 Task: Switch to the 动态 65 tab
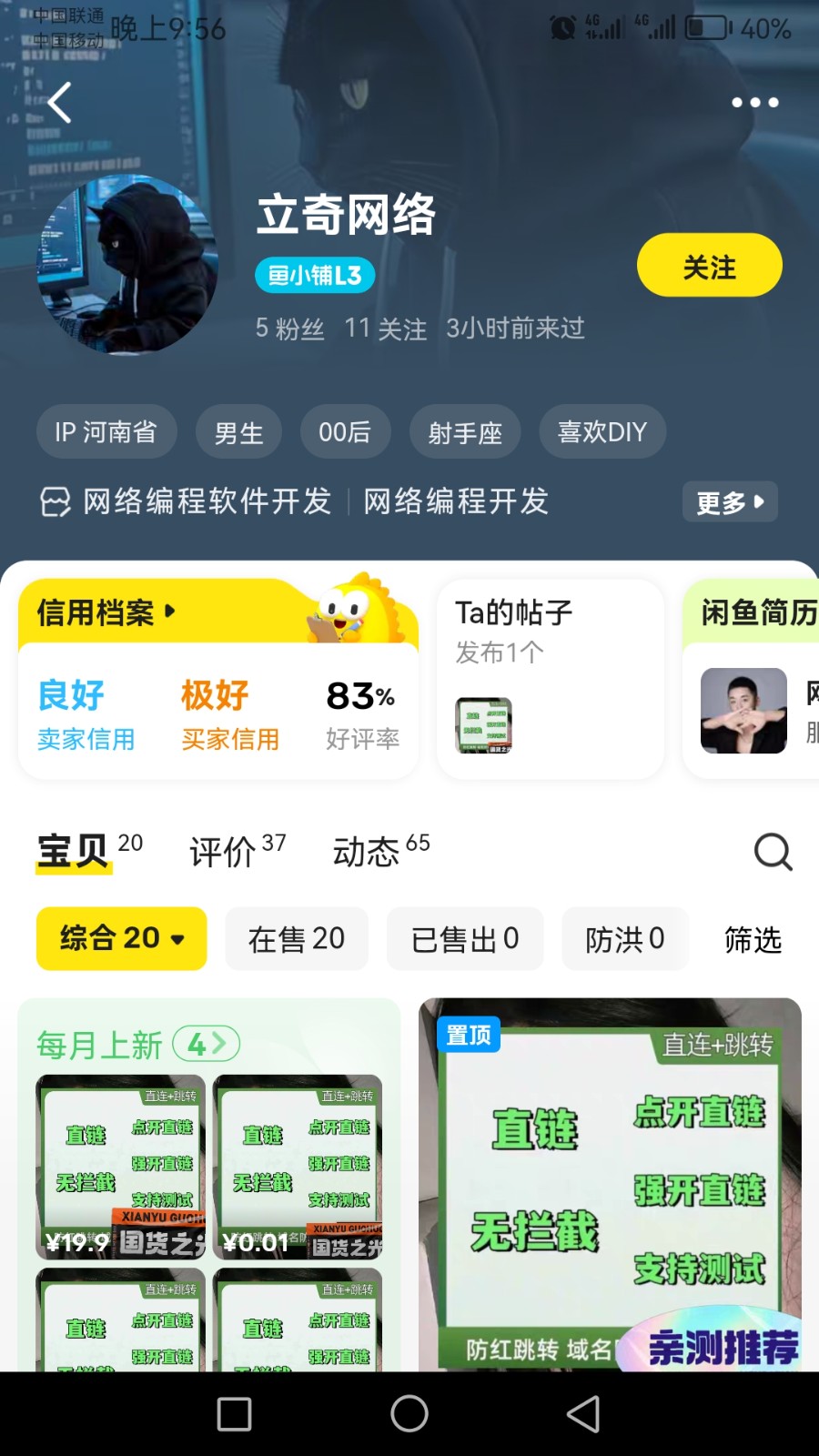(380, 851)
